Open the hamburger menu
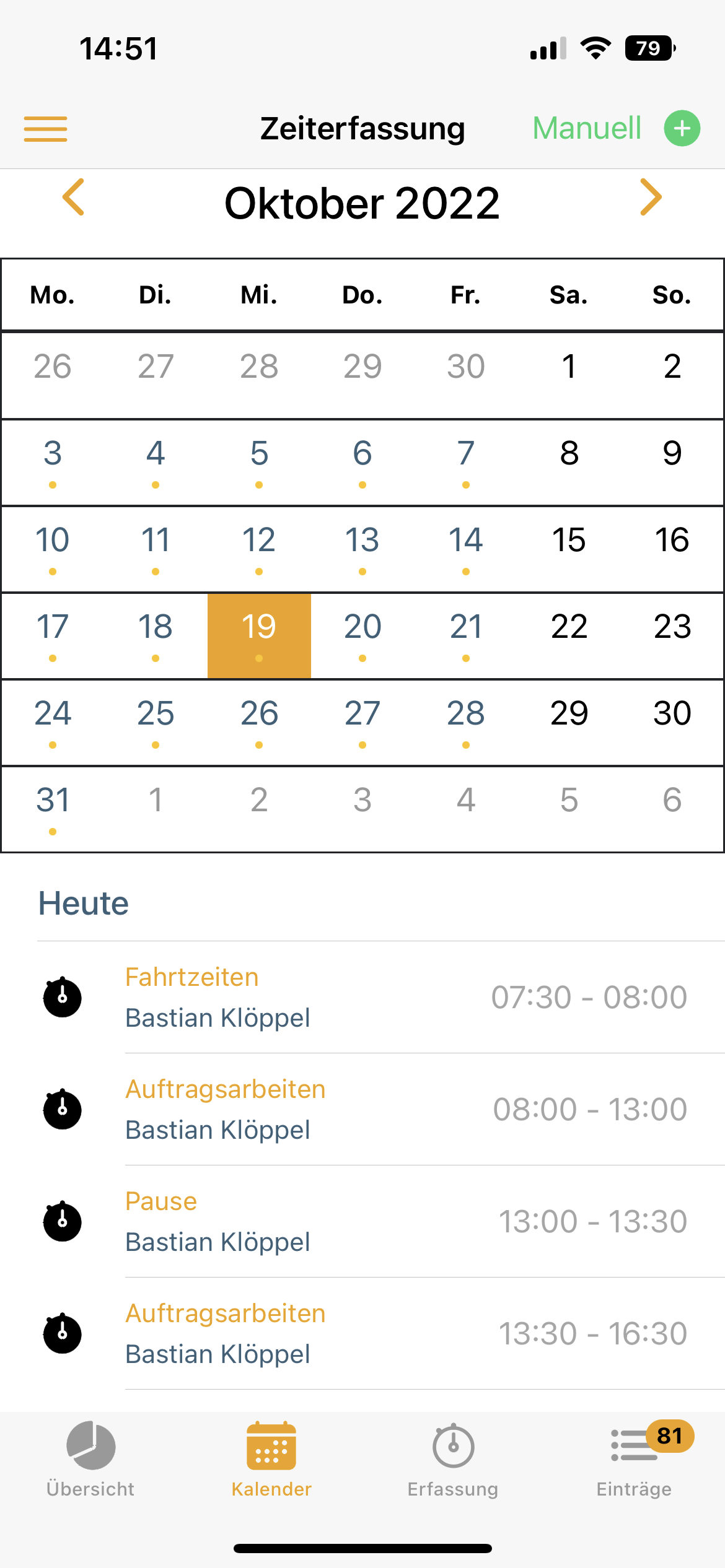The image size is (725, 1568). click(x=45, y=129)
